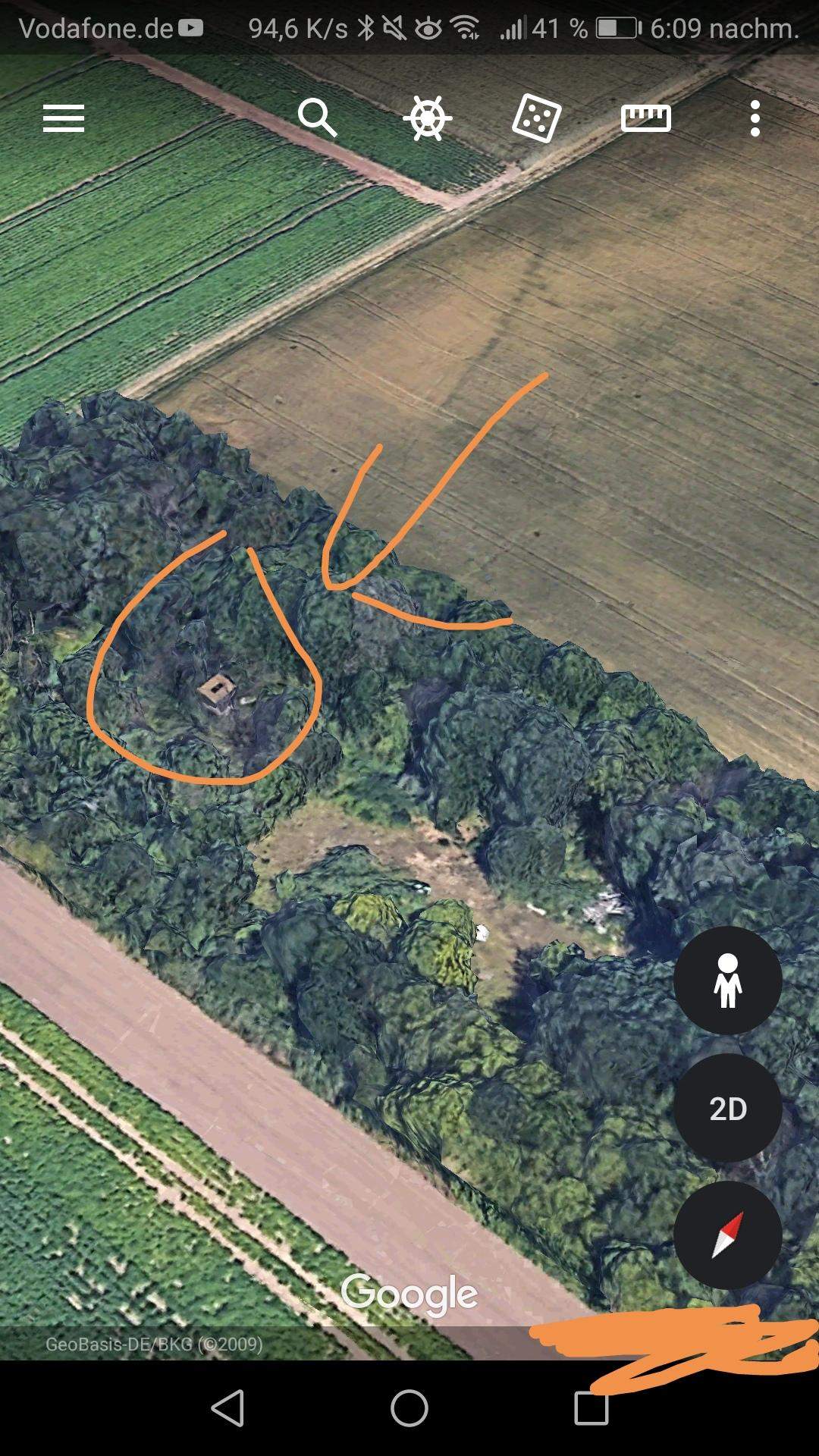Tap the Vodafone.de carrier label
Viewport: 819px width, 1456px height.
coord(99,27)
